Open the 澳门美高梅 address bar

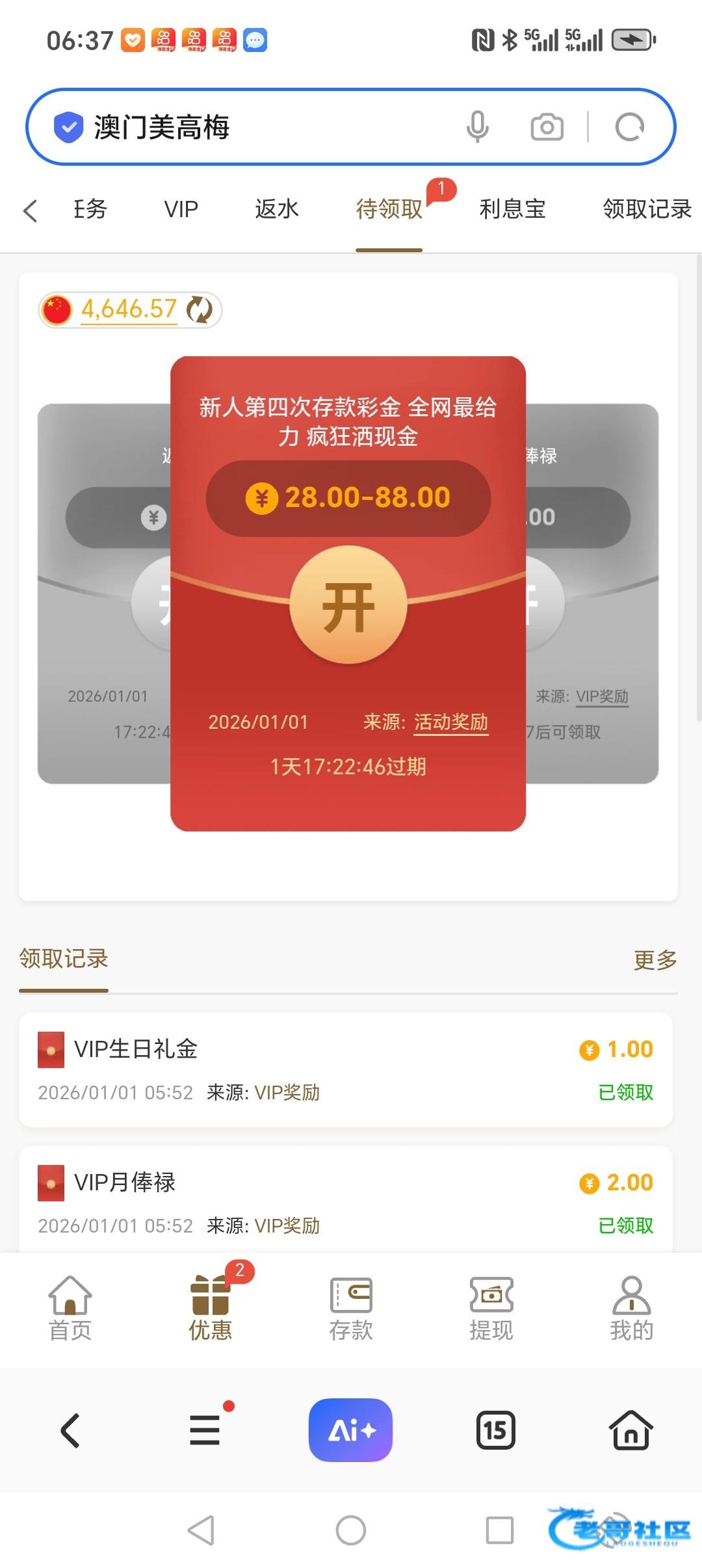point(260,127)
